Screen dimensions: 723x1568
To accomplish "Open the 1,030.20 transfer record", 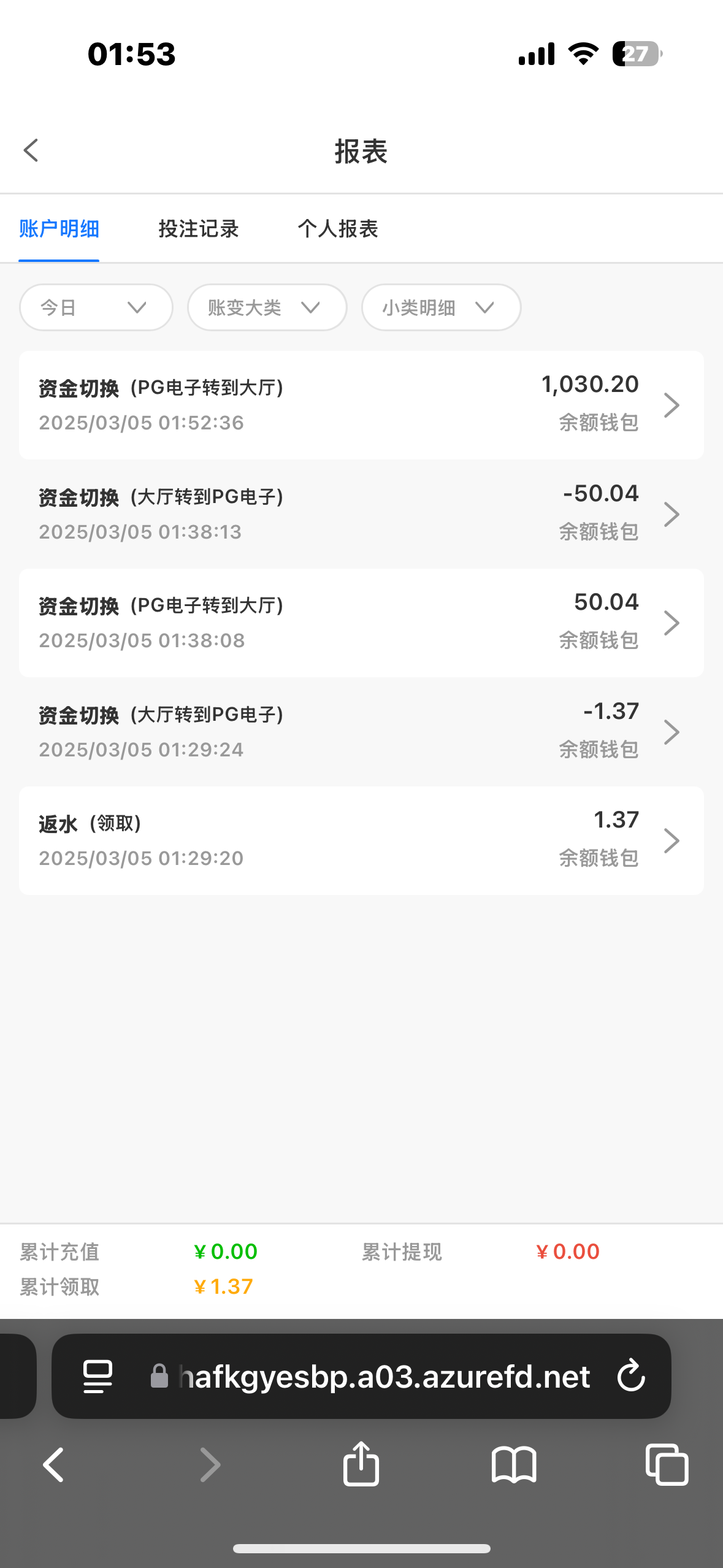I will pyautogui.click(x=361, y=405).
